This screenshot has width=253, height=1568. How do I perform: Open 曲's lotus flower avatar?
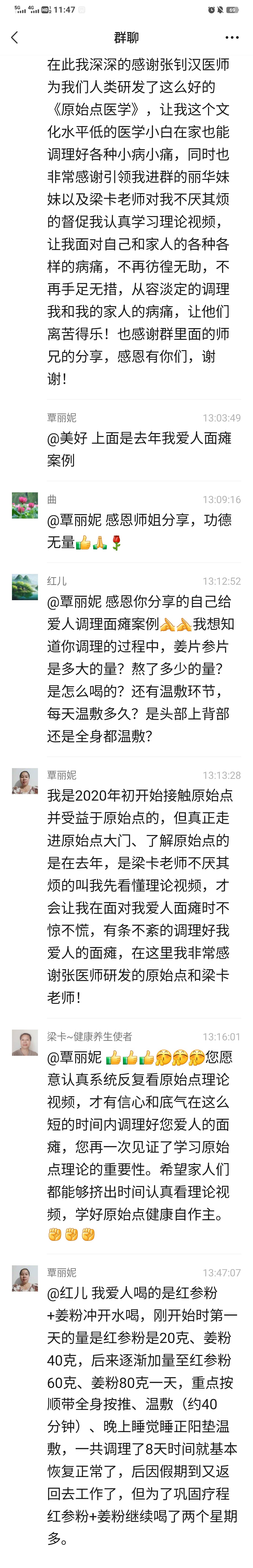tap(25, 506)
